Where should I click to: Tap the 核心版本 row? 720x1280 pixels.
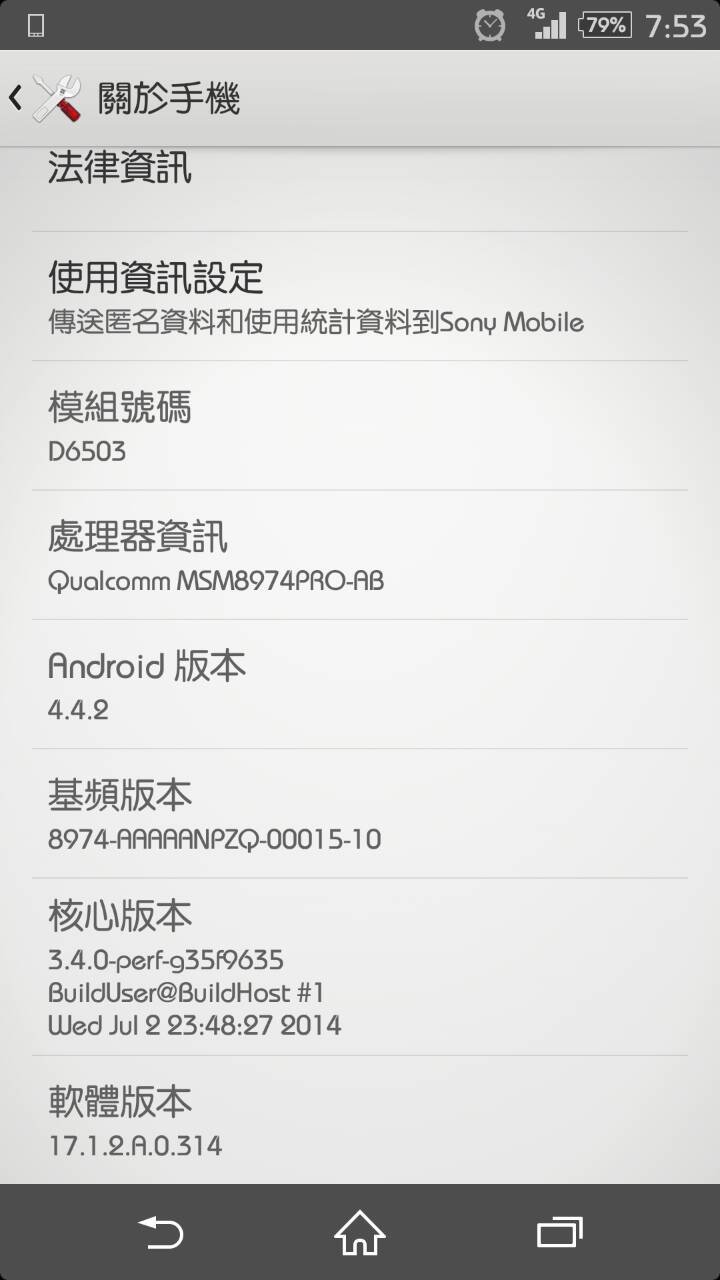point(360,967)
